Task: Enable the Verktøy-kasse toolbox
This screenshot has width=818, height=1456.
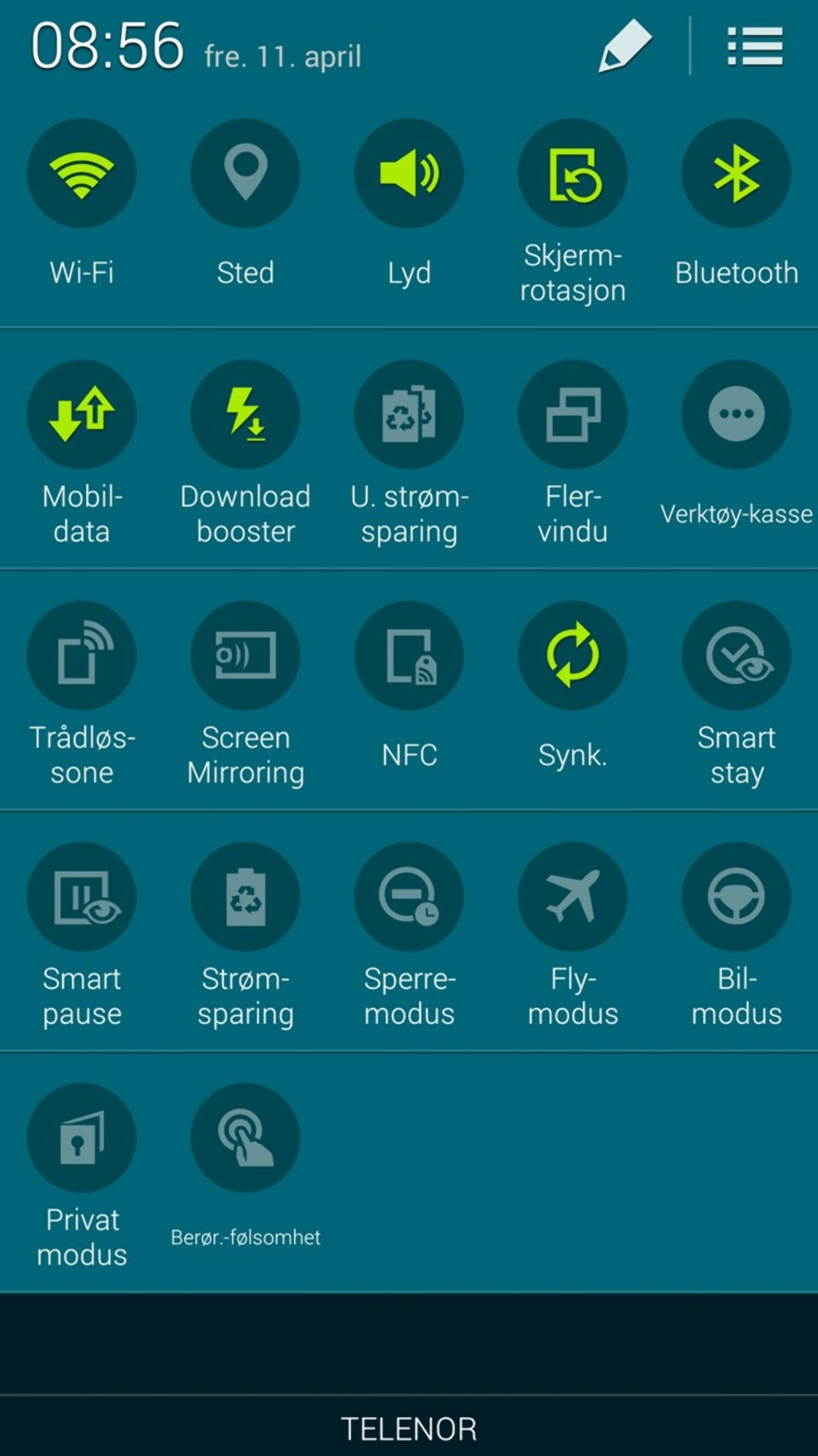Action: (736, 414)
